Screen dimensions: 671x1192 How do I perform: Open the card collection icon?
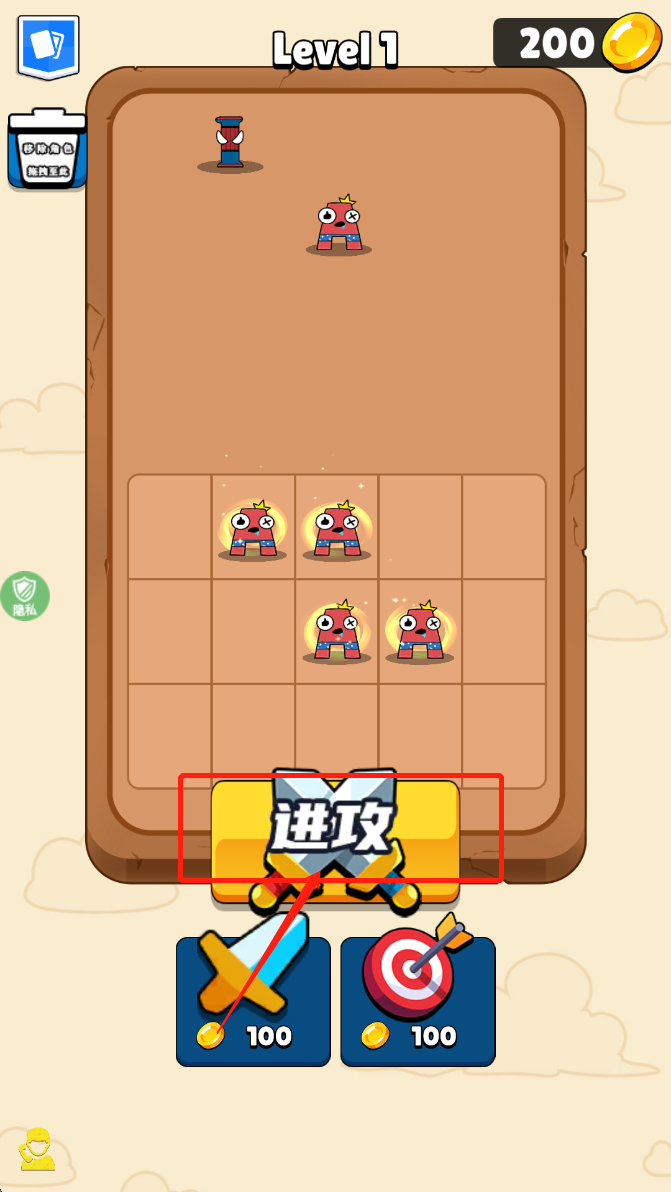point(48,46)
